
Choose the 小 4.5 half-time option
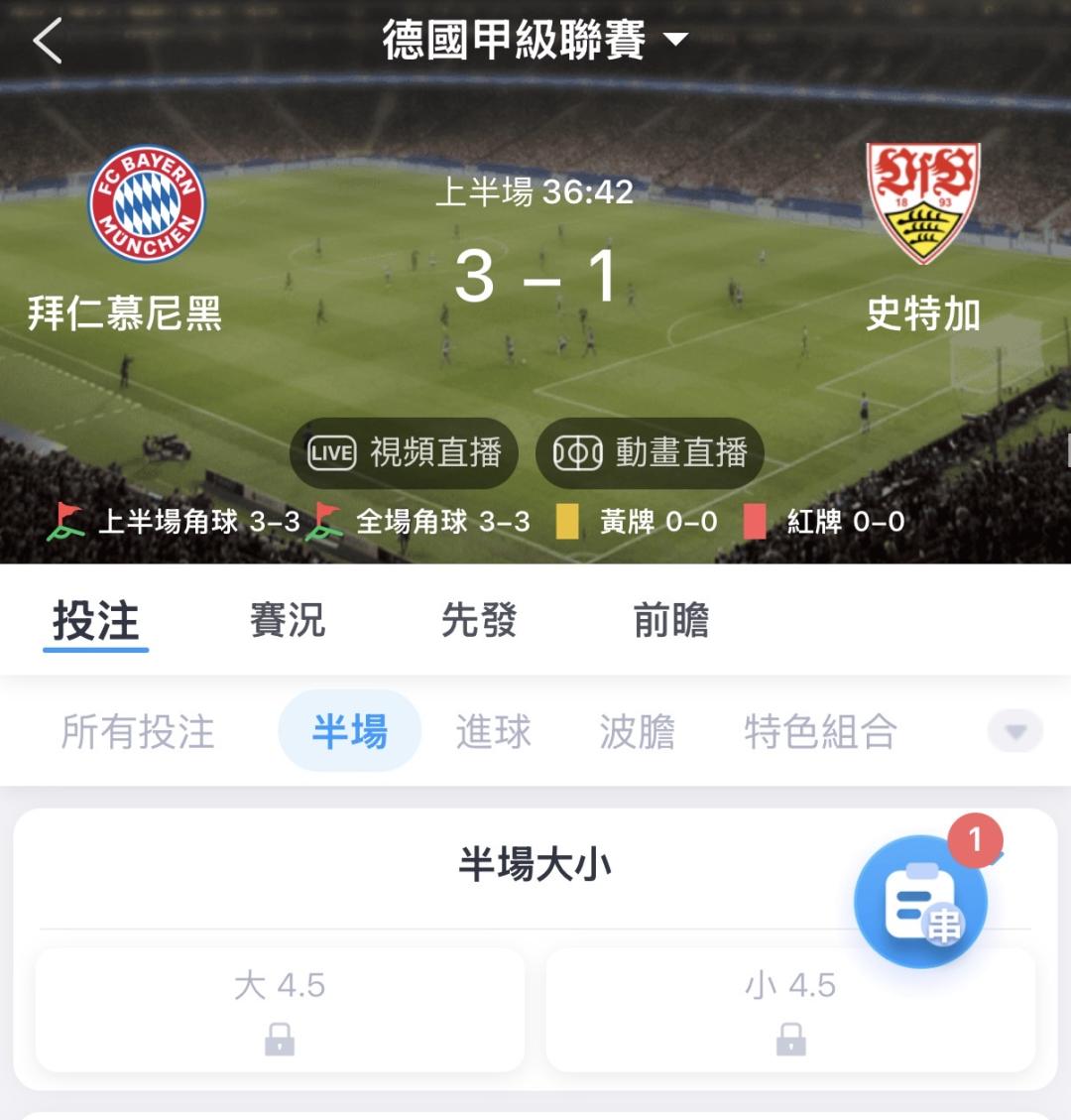pyautogui.click(x=790, y=1009)
